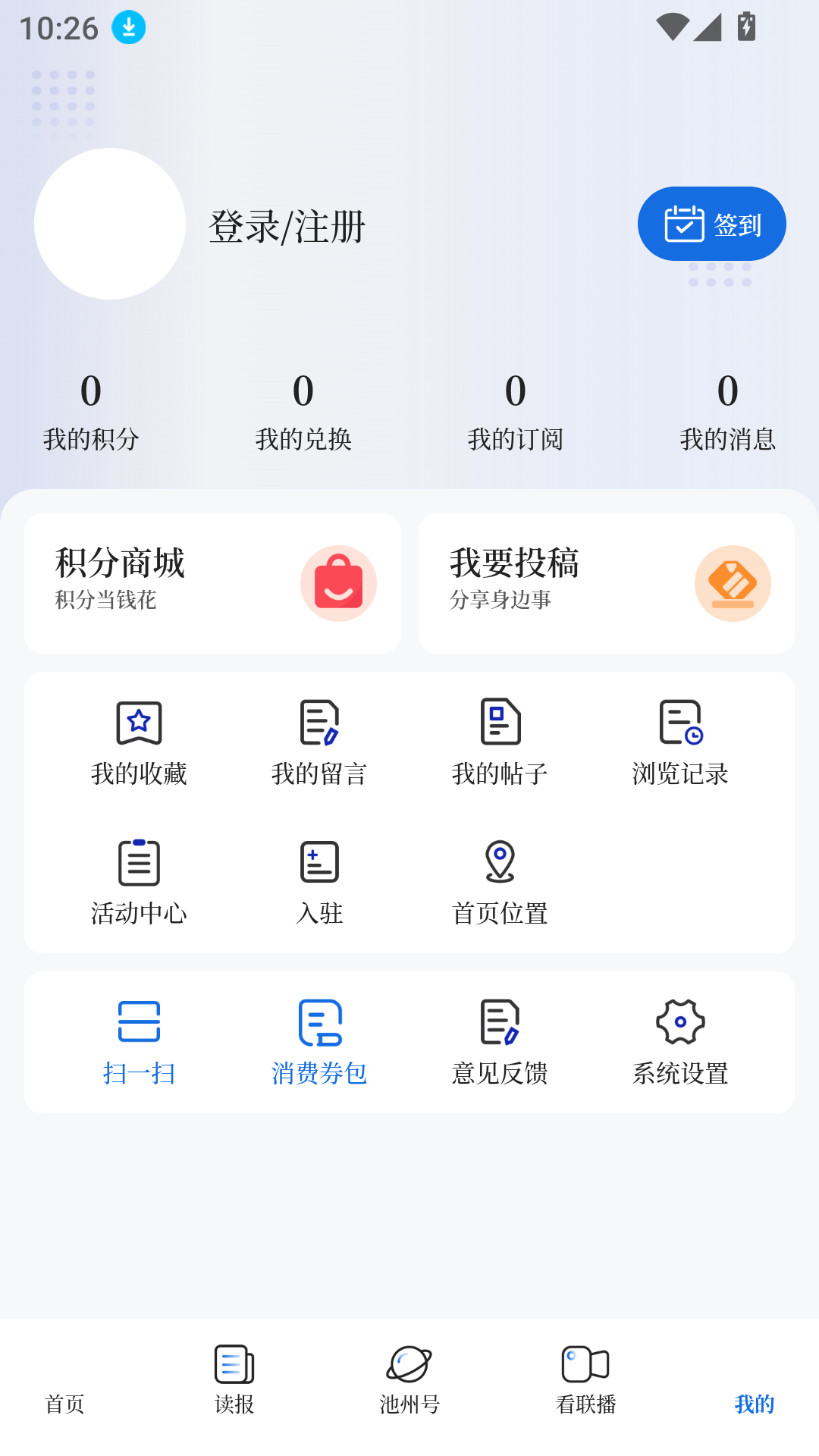
Task: Open 系统设置 settings
Action: [x=680, y=1042]
